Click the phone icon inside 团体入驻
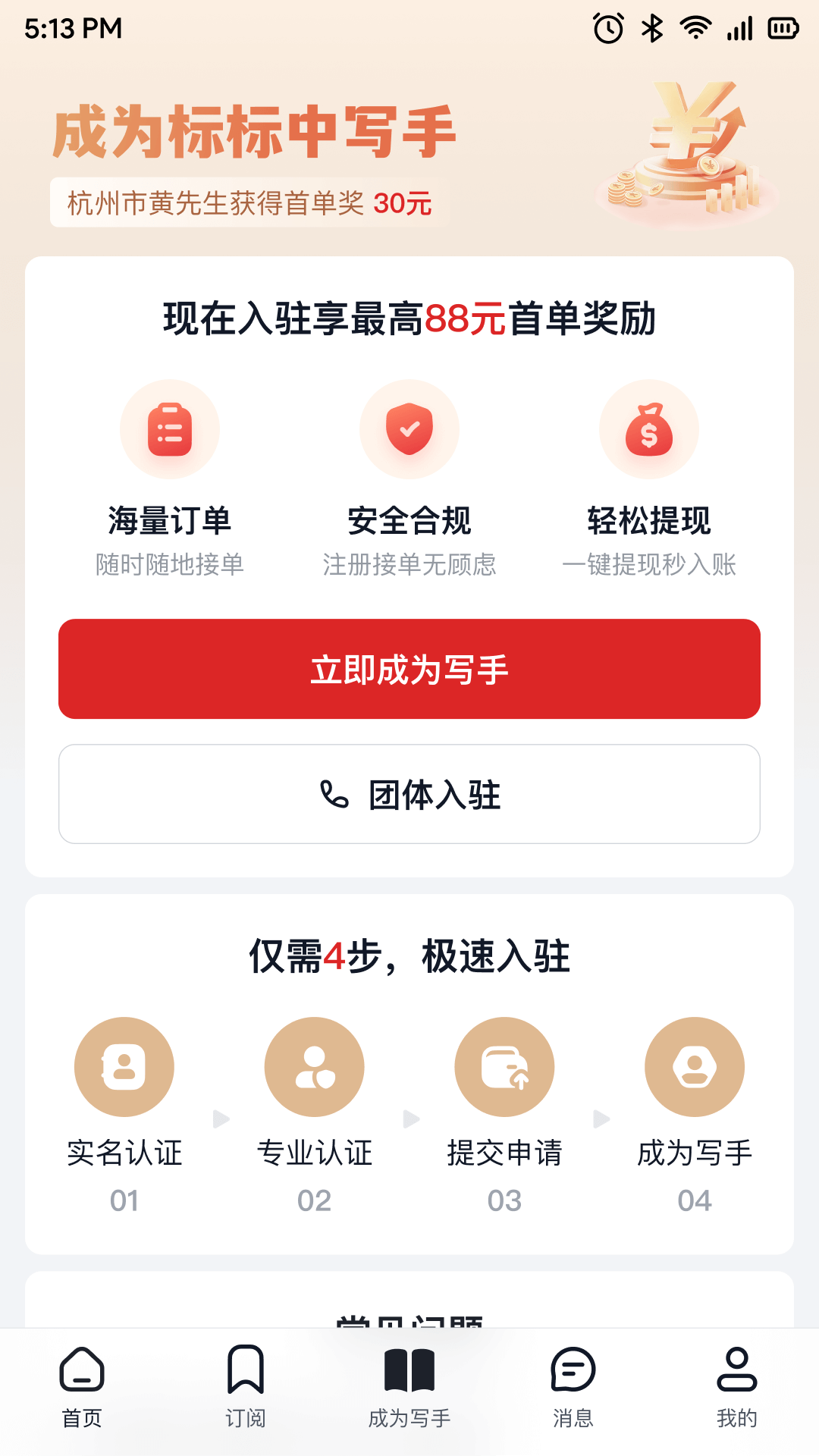The height and width of the screenshot is (1456, 819). (x=331, y=794)
